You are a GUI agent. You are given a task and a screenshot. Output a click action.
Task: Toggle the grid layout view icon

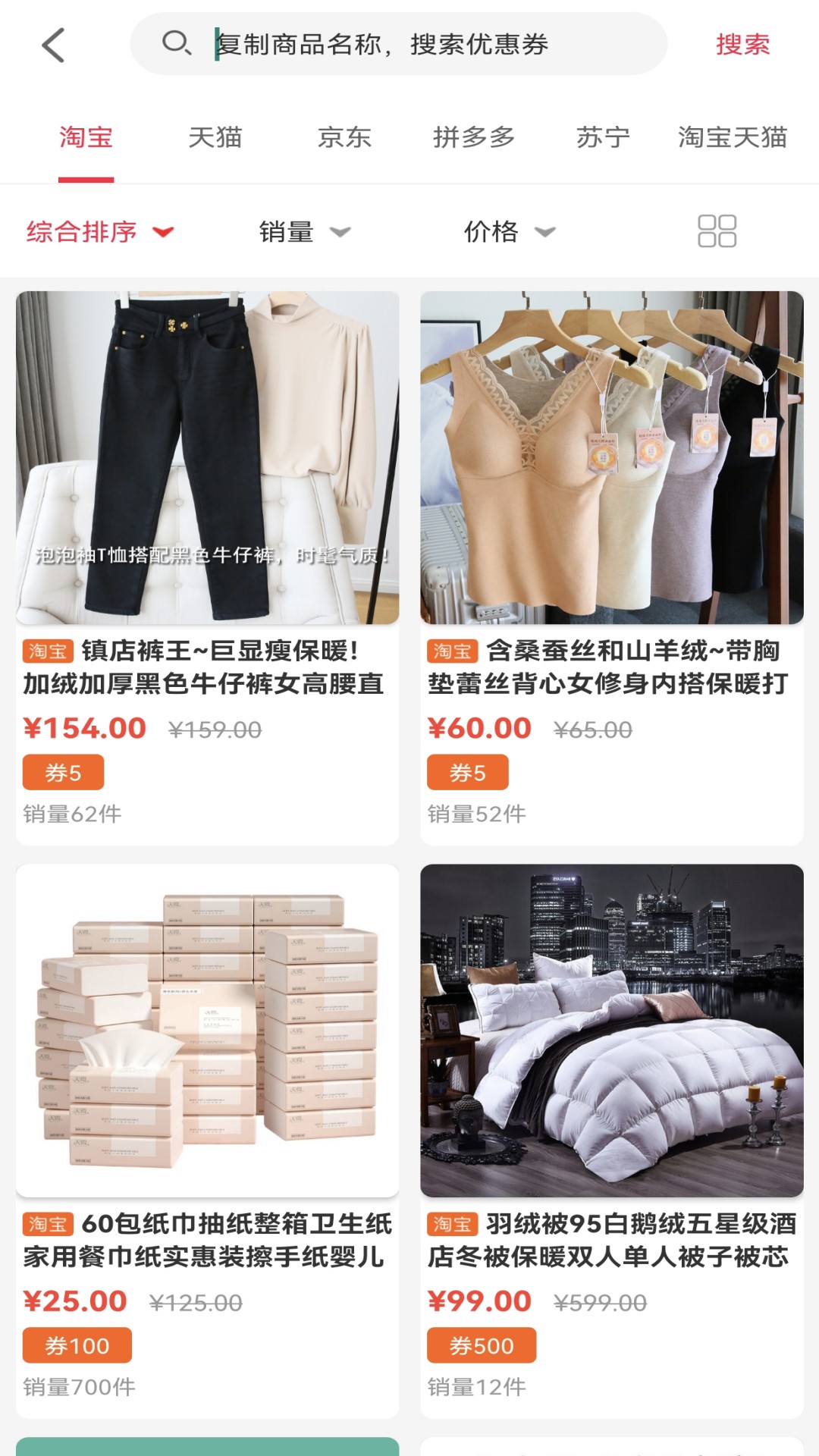pos(717,231)
